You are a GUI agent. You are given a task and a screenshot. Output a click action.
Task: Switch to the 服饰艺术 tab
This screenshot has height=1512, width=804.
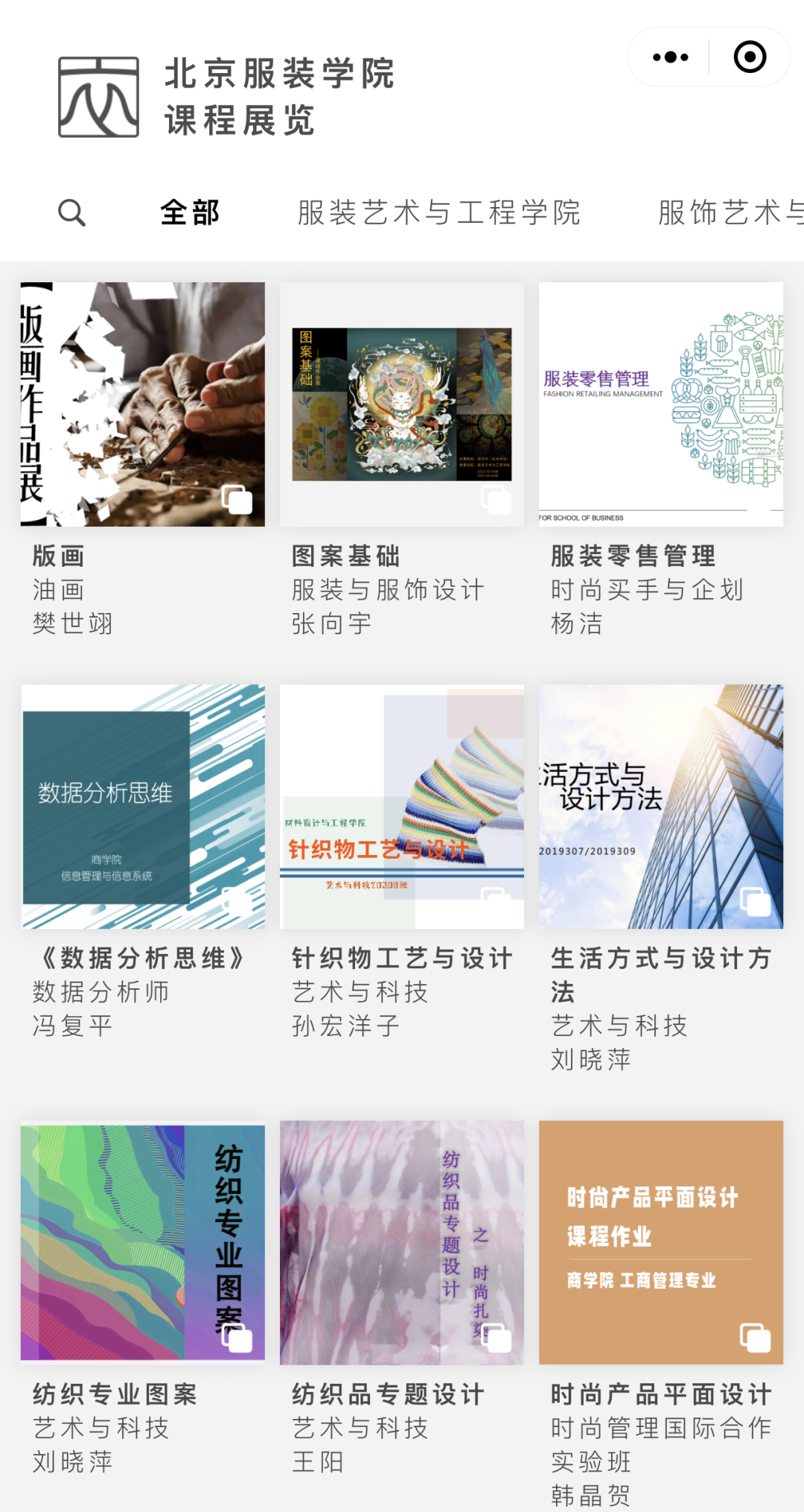[730, 213]
